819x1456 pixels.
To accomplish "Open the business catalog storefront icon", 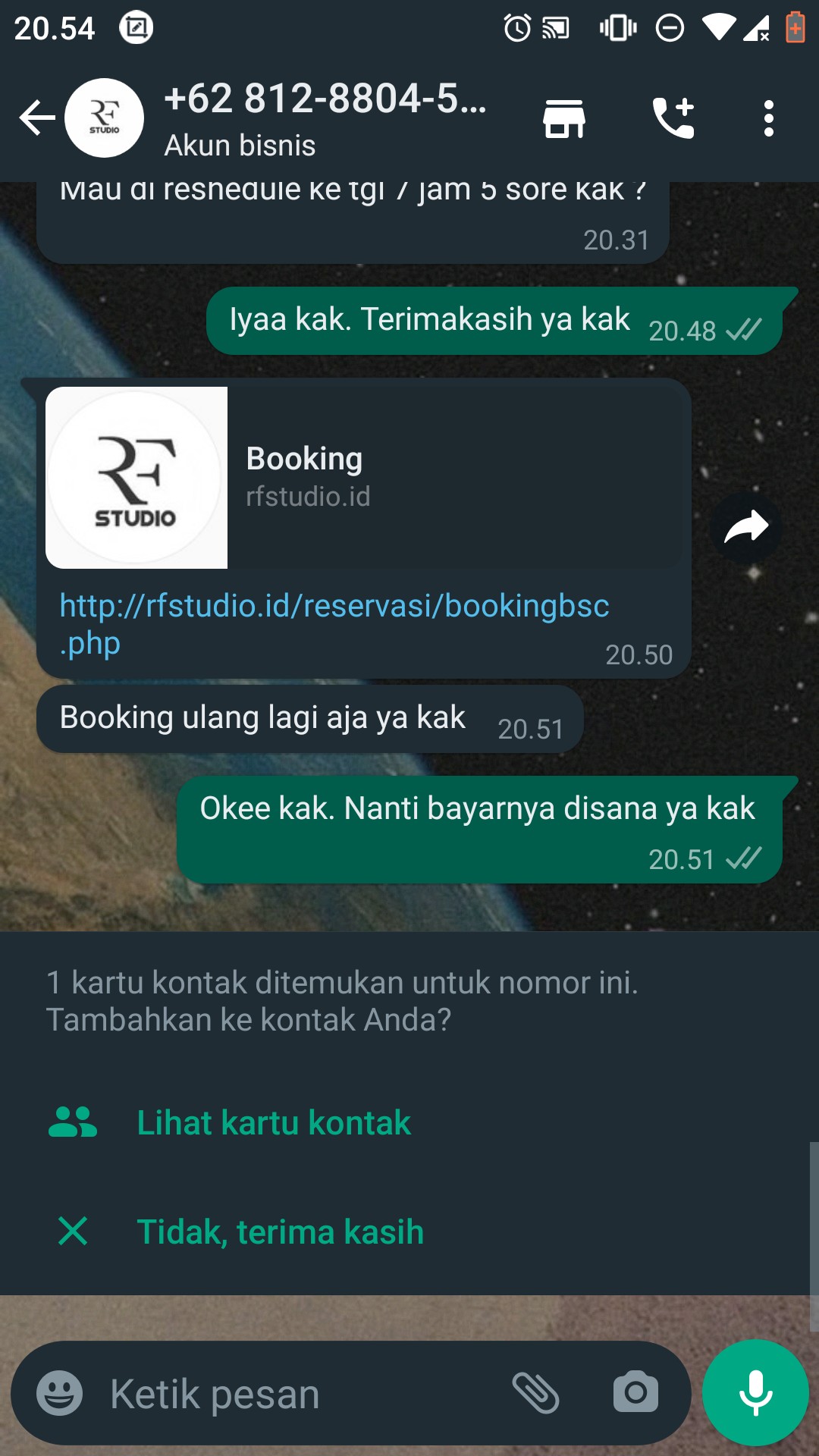I will pos(563,118).
